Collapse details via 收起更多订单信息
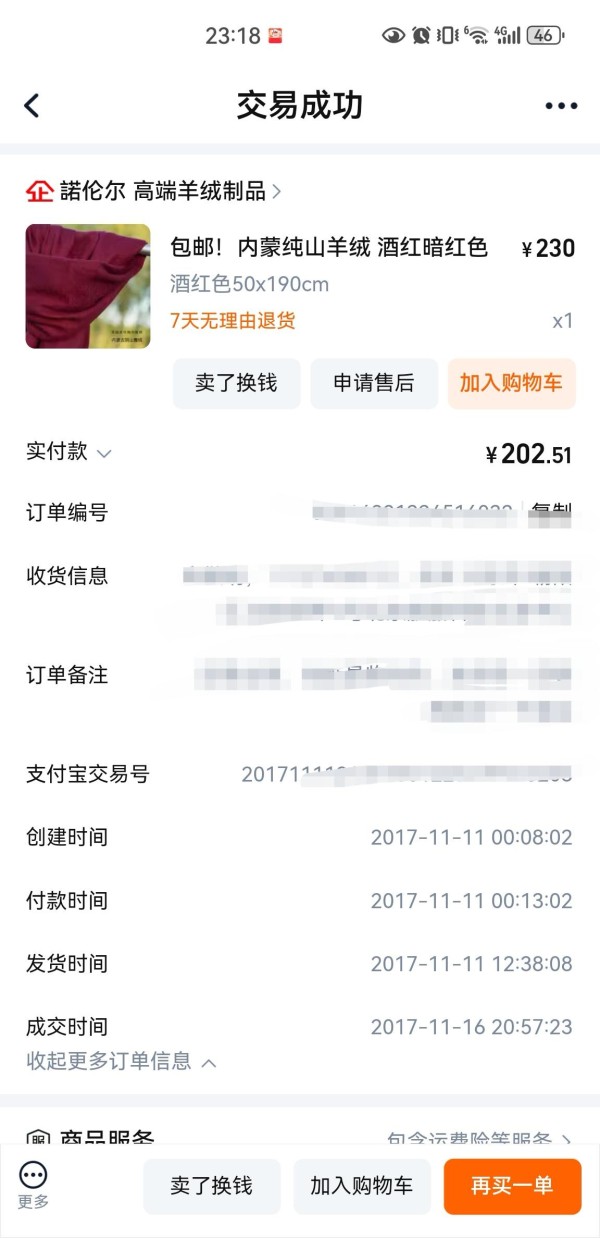 [121, 1061]
